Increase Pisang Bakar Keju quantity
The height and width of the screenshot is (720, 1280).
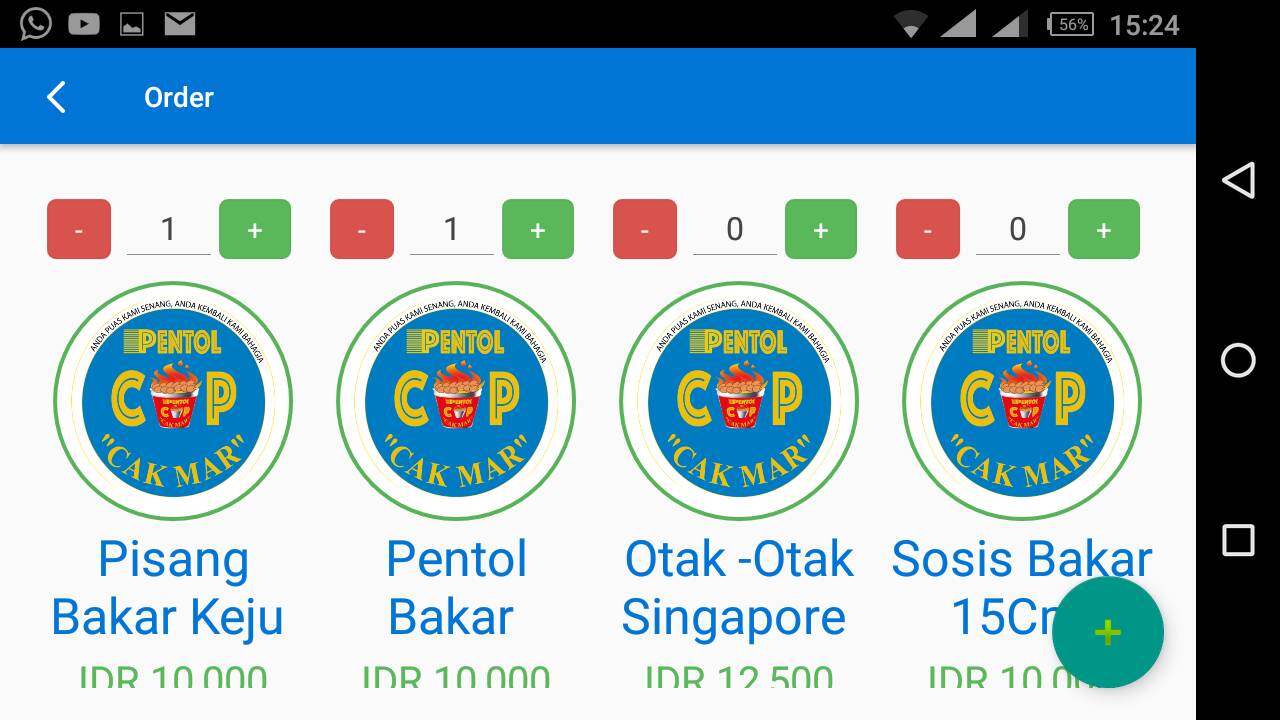pos(255,229)
